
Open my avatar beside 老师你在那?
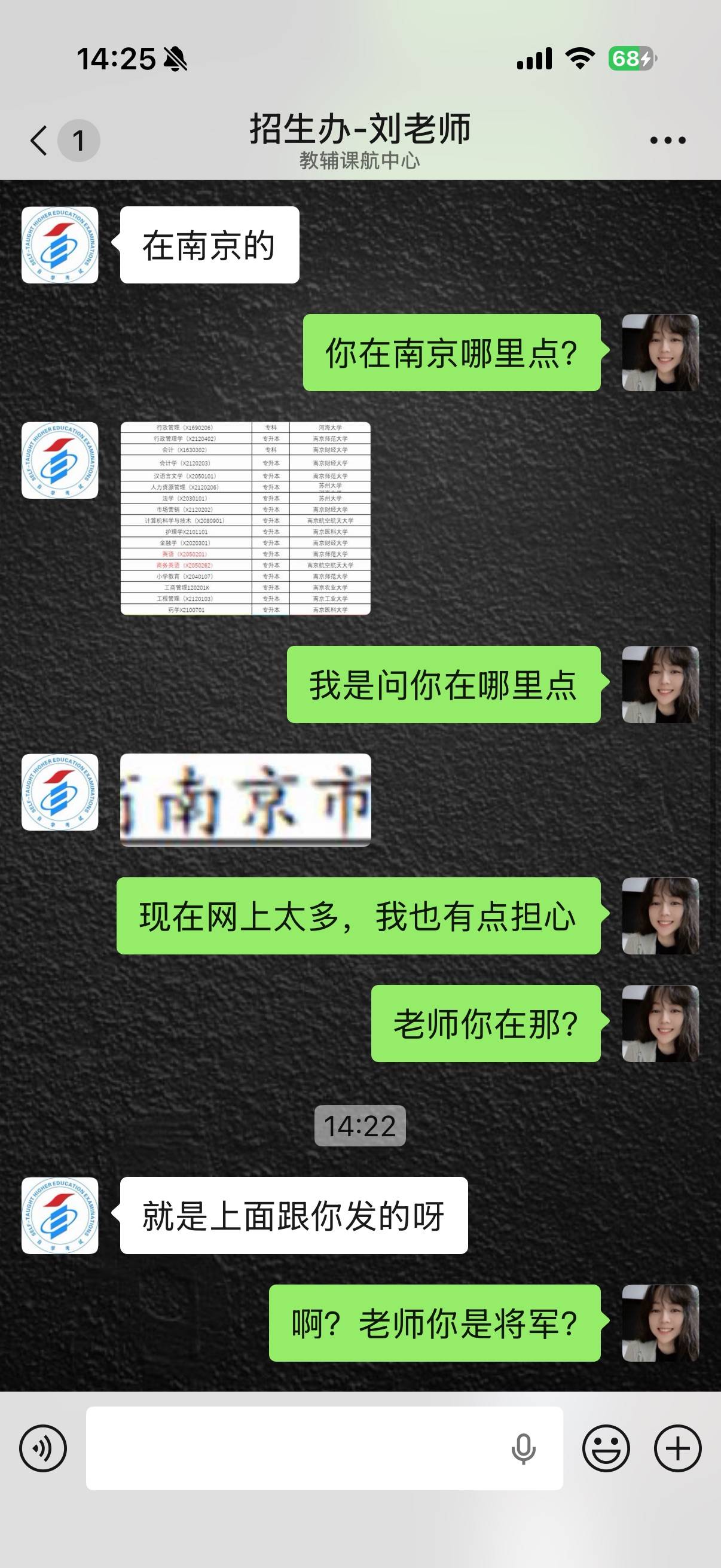coord(660,1023)
